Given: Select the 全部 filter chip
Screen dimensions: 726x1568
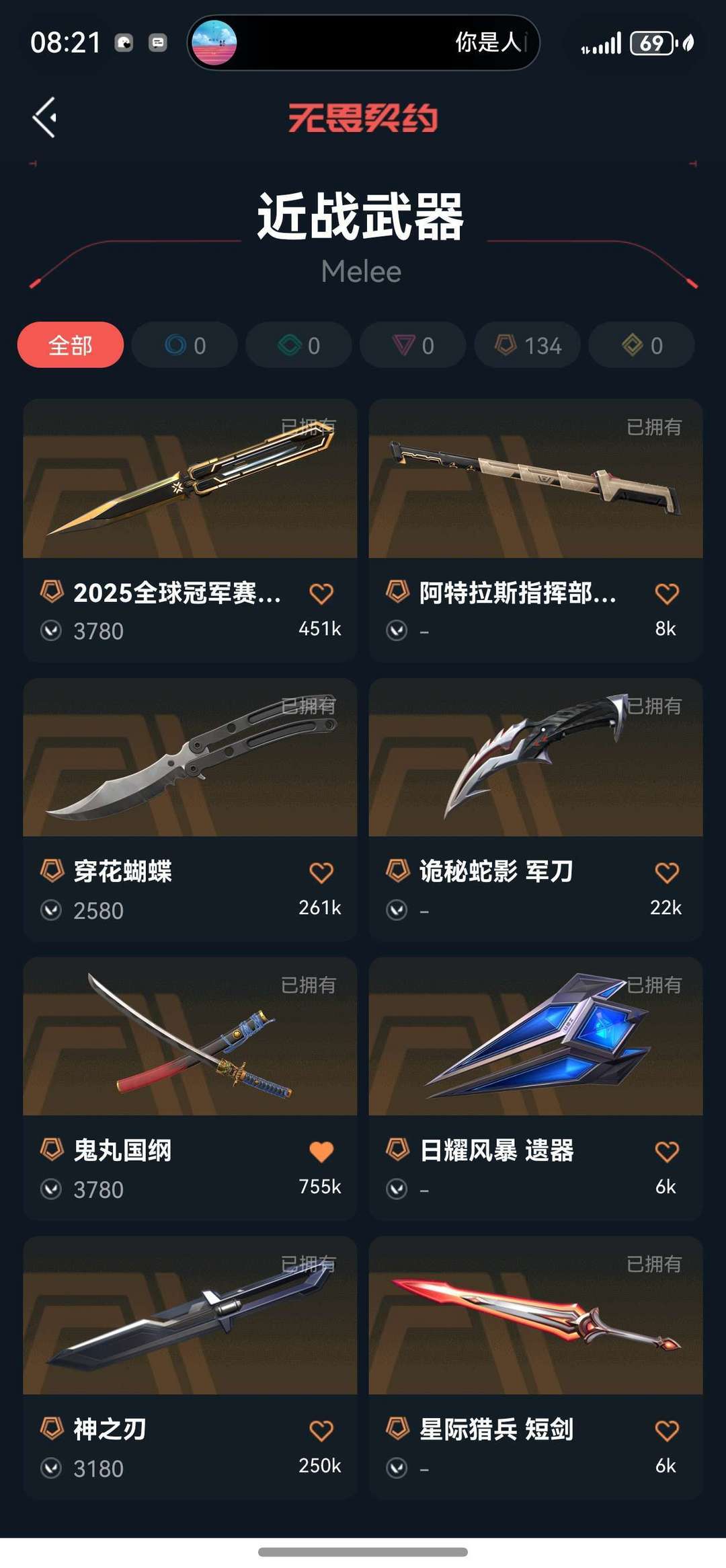Looking at the screenshot, I should pyautogui.click(x=71, y=345).
